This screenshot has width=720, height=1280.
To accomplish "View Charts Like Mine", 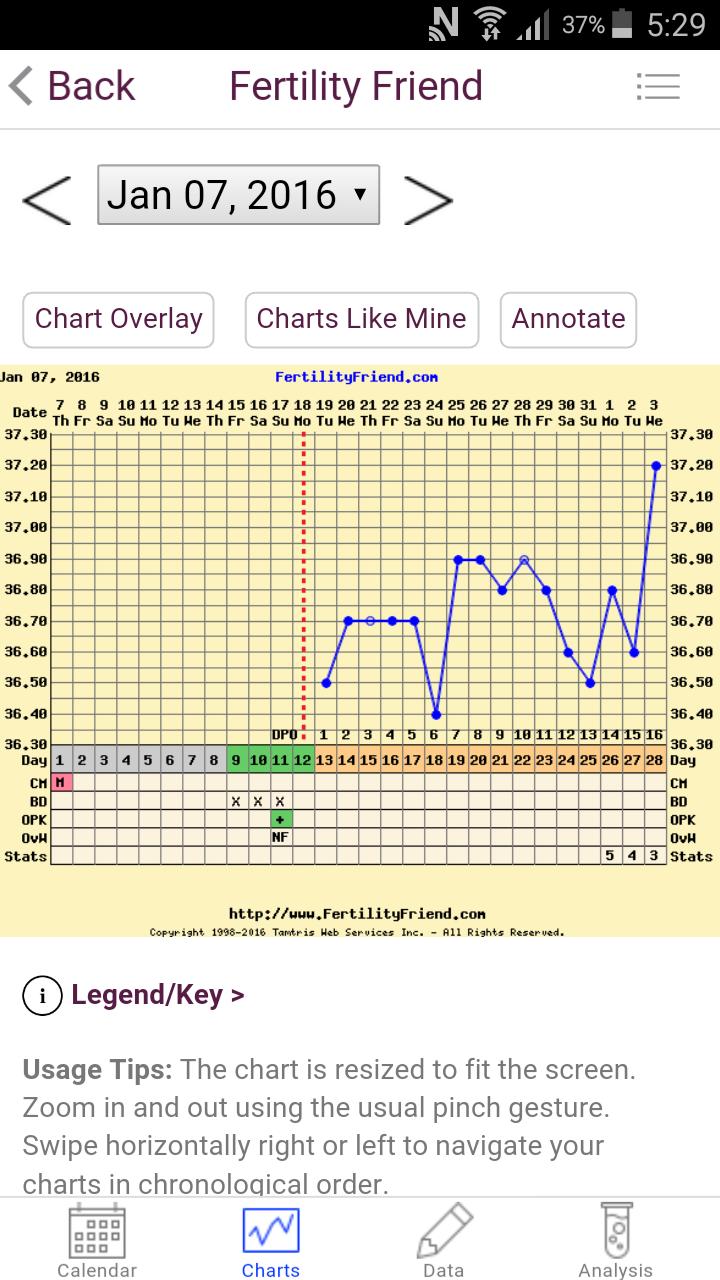I will (361, 319).
